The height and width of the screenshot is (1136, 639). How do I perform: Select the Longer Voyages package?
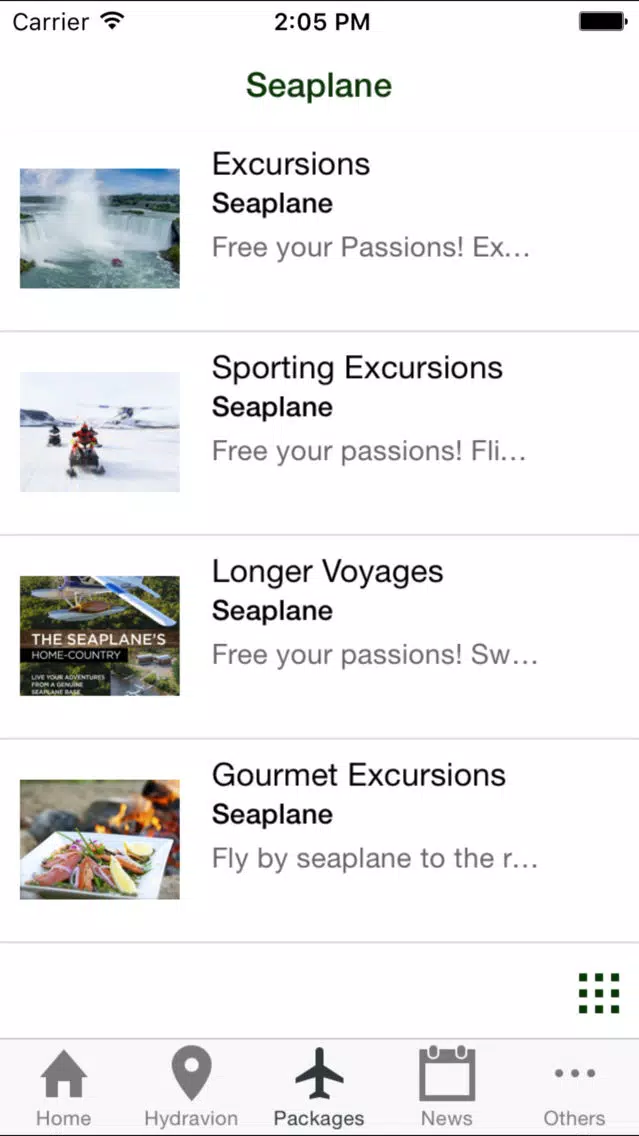coord(320,637)
